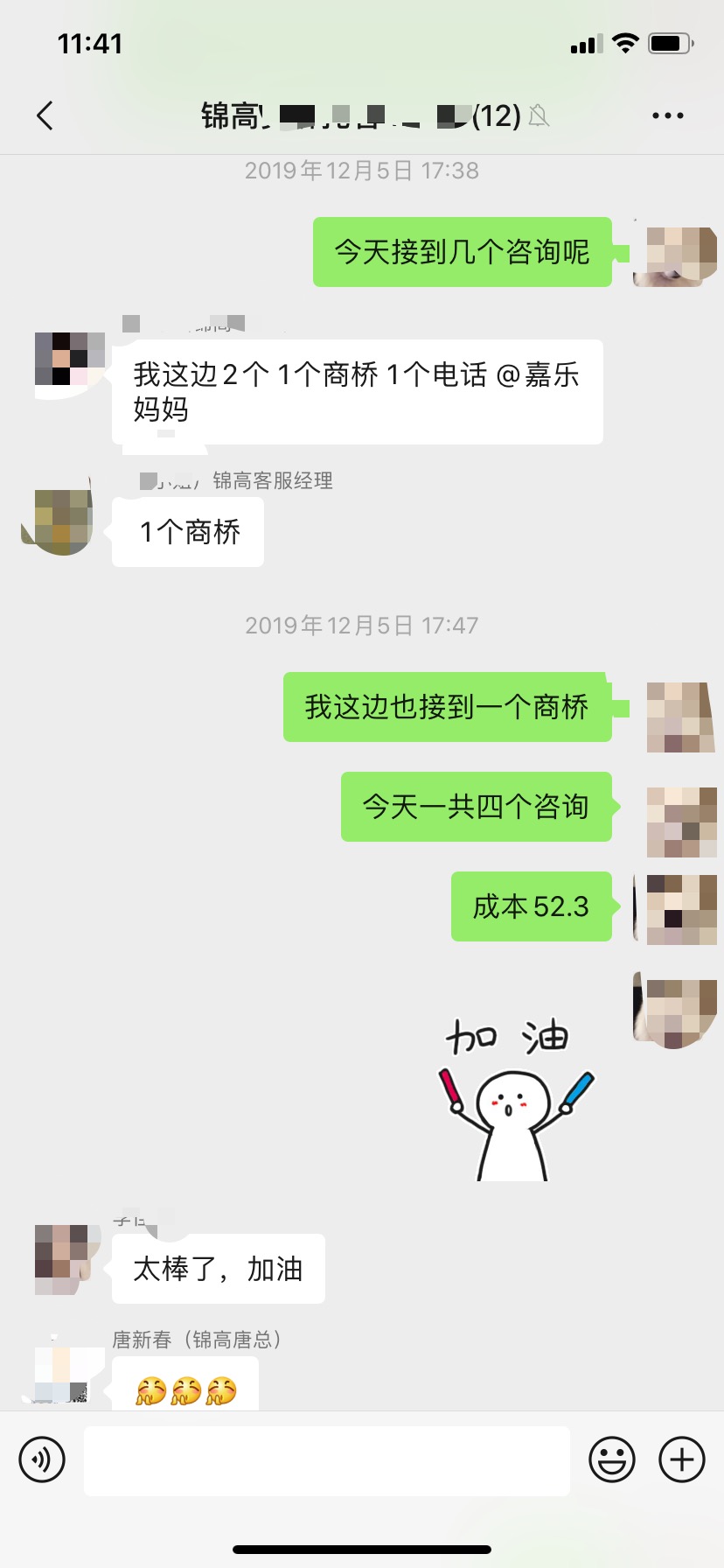Tap my avatar beside '今天接到几个咨询呢'

[x=680, y=255]
